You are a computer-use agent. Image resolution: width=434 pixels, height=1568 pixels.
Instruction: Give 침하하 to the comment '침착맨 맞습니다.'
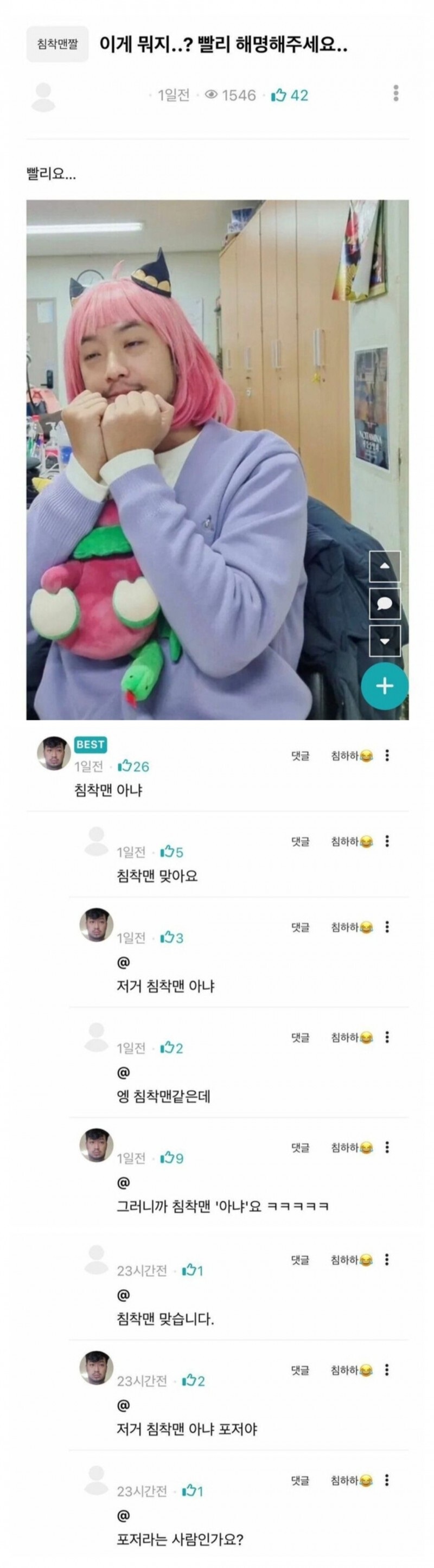(351, 1260)
